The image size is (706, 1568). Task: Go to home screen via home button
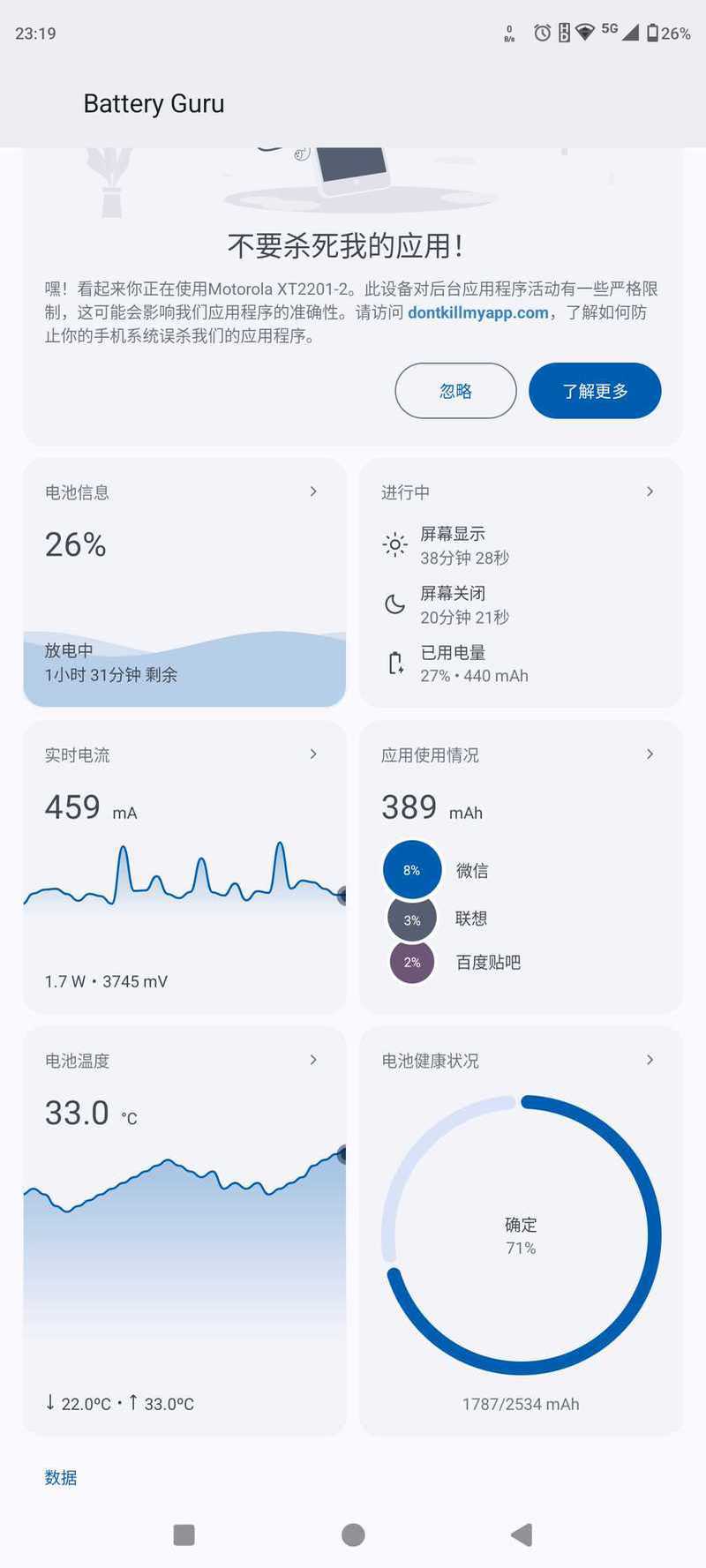click(x=353, y=1534)
